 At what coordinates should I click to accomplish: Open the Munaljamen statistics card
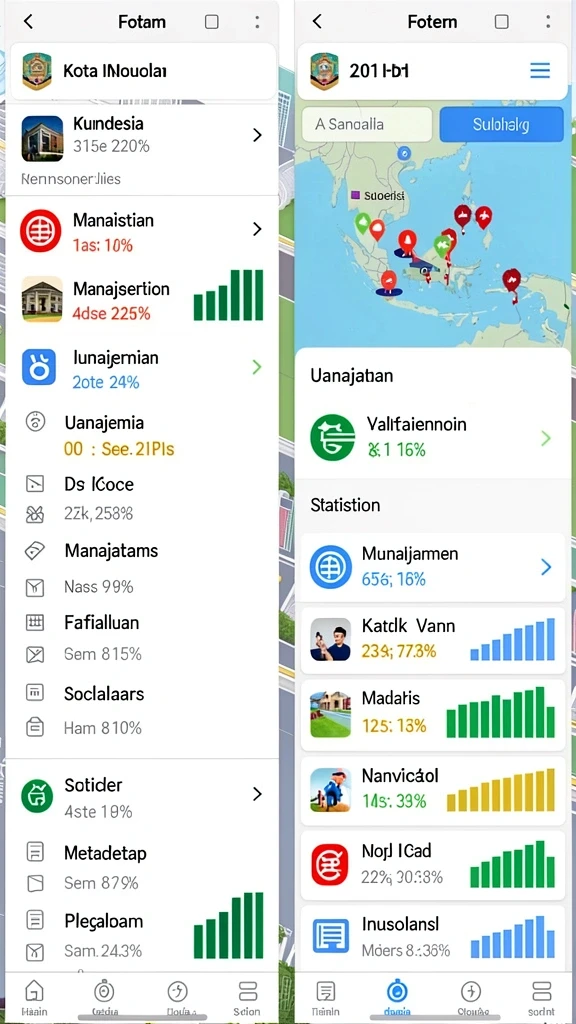pos(432,566)
